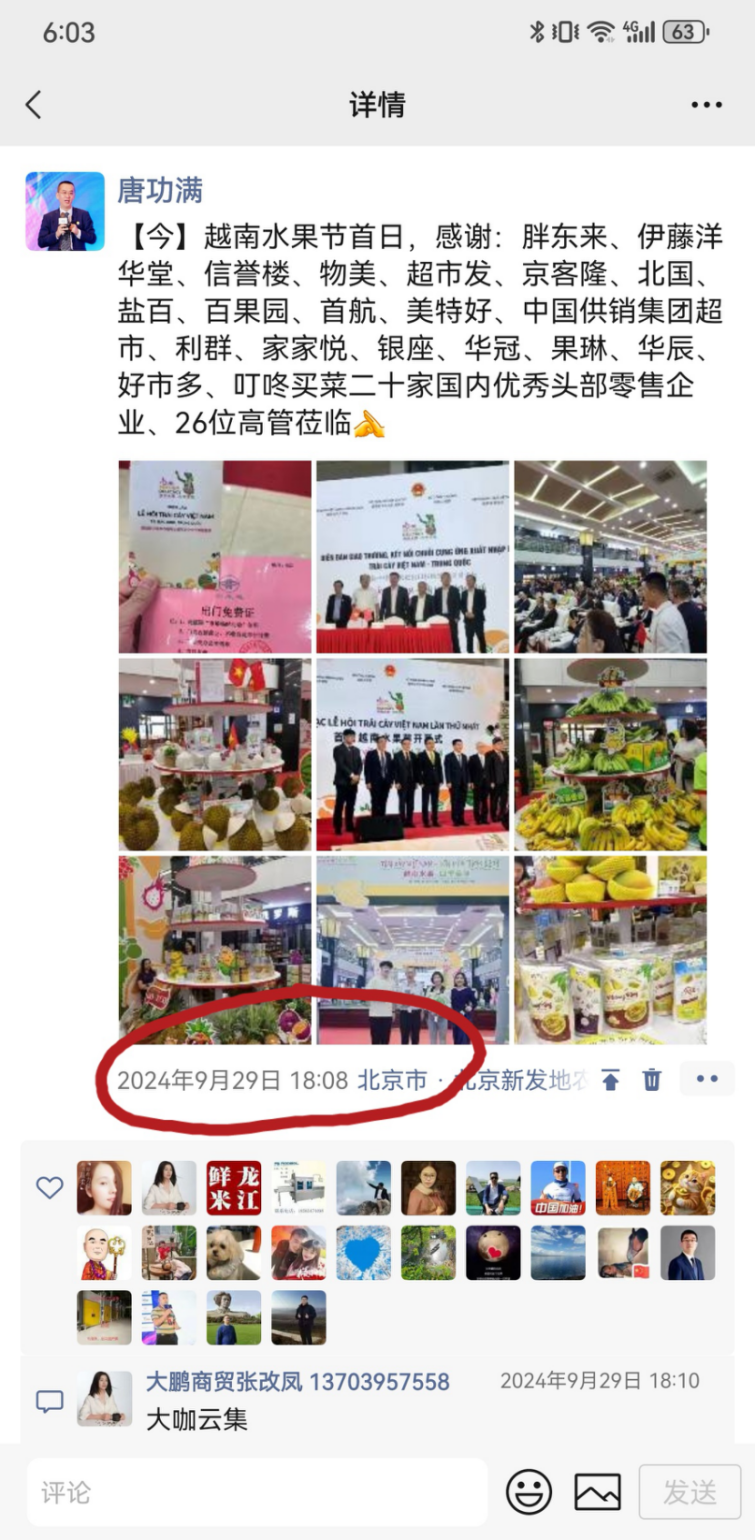The width and height of the screenshot is (755, 1540).
Task: Open the 中国加油 liker avatar
Action: [x=558, y=1188]
